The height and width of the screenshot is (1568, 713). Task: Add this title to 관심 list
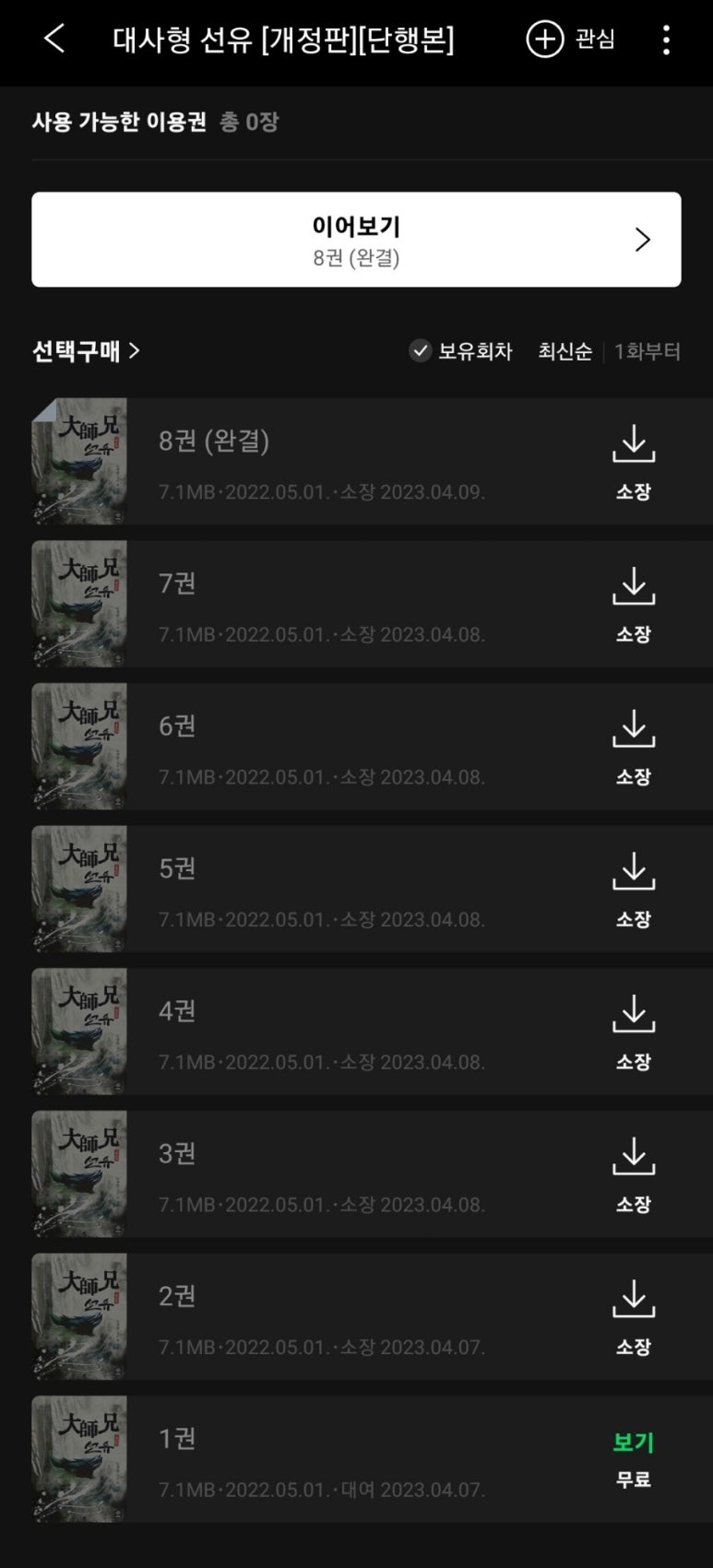tap(570, 40)
